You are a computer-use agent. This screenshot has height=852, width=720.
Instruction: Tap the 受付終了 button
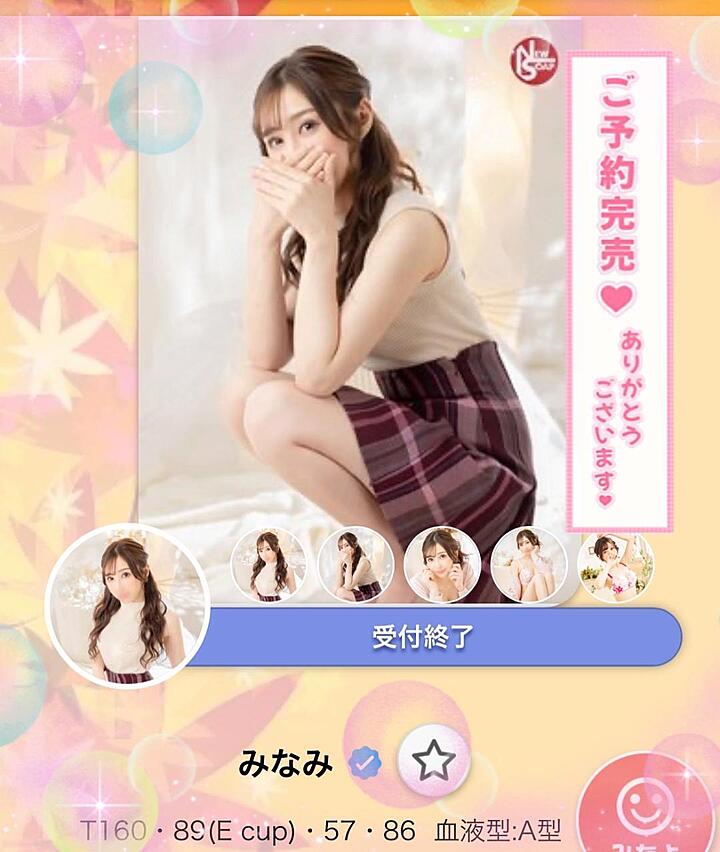pyautogui.click(x=430, y=637)
